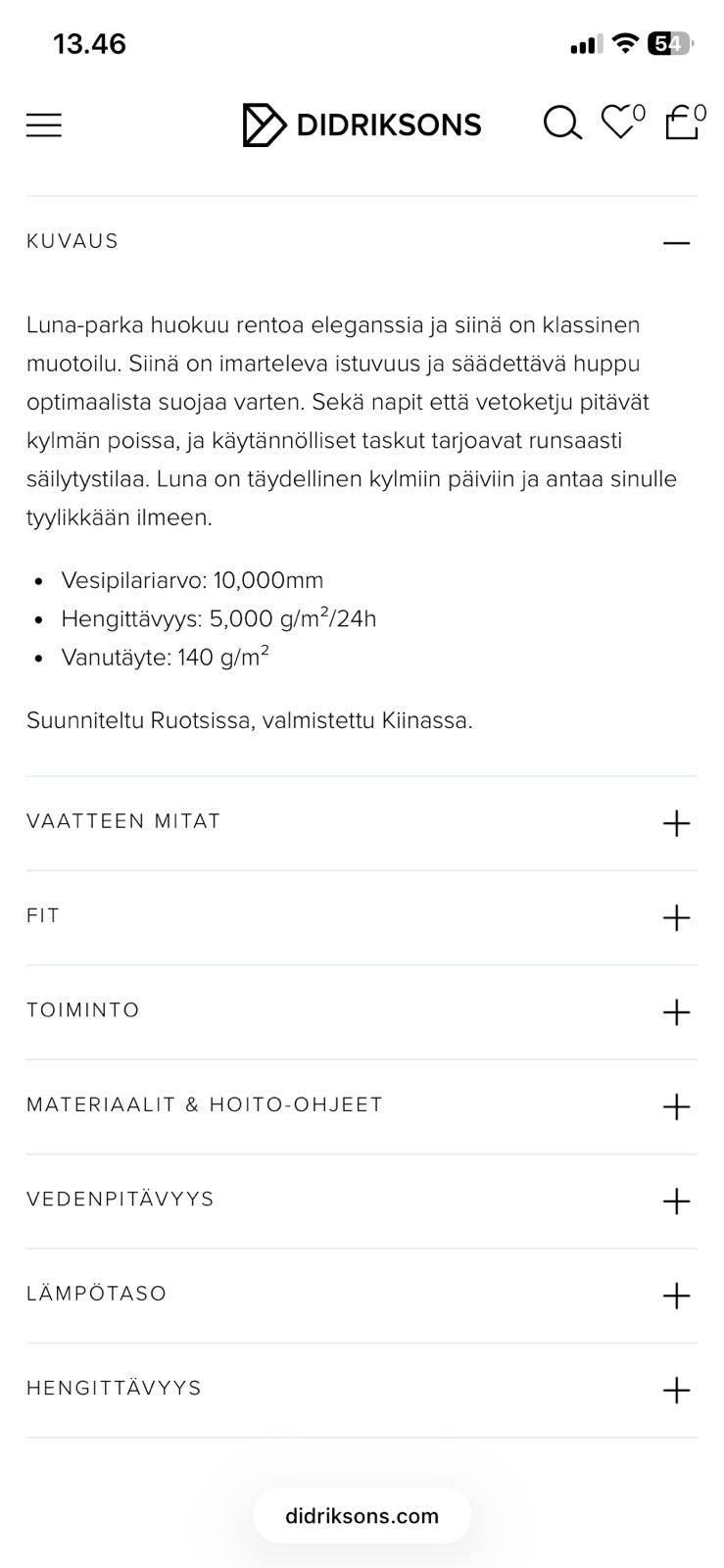
Task: Collapse the KUVAUS section
Action: point(675,240)
